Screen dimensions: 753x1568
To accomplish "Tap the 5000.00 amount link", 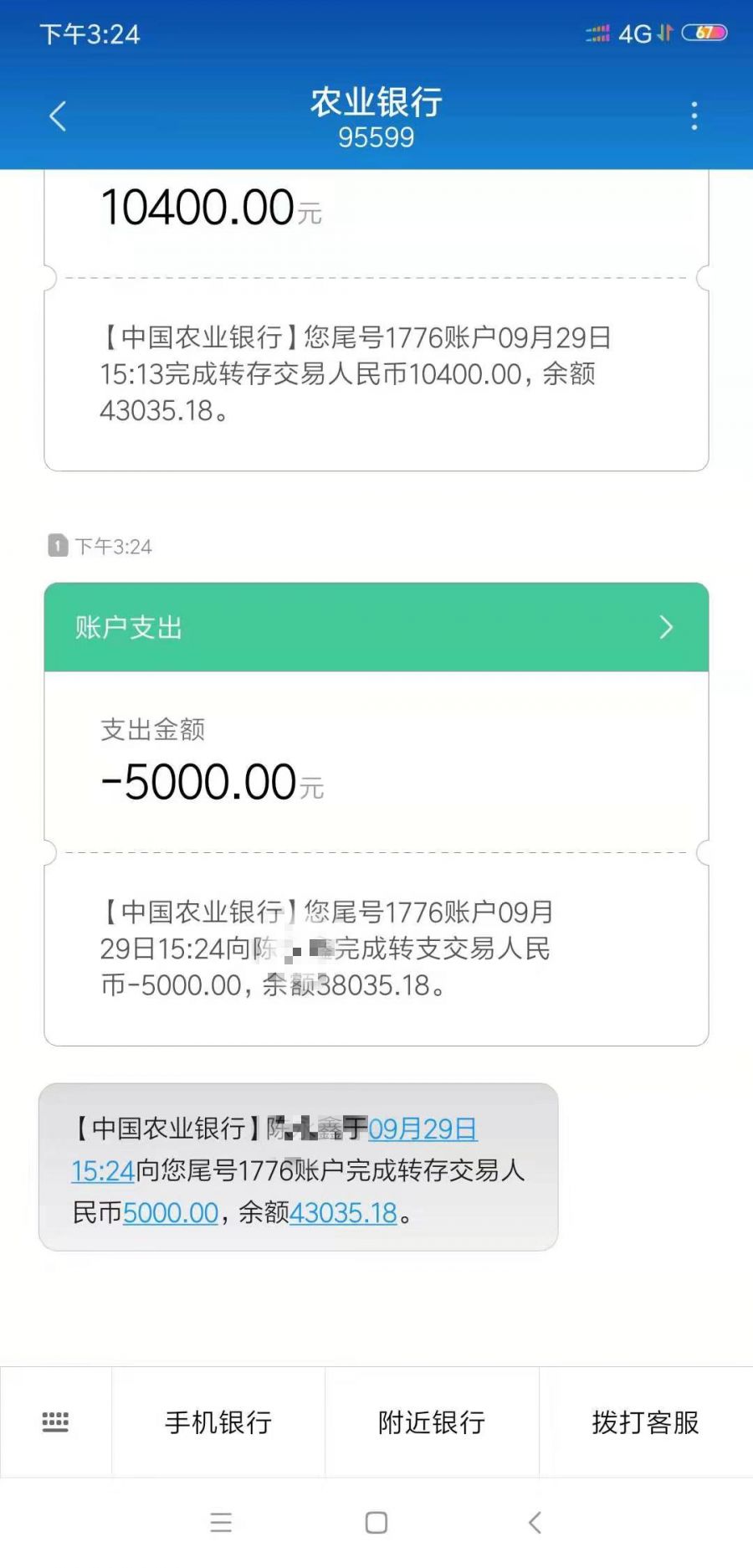I will point(171,1211).
